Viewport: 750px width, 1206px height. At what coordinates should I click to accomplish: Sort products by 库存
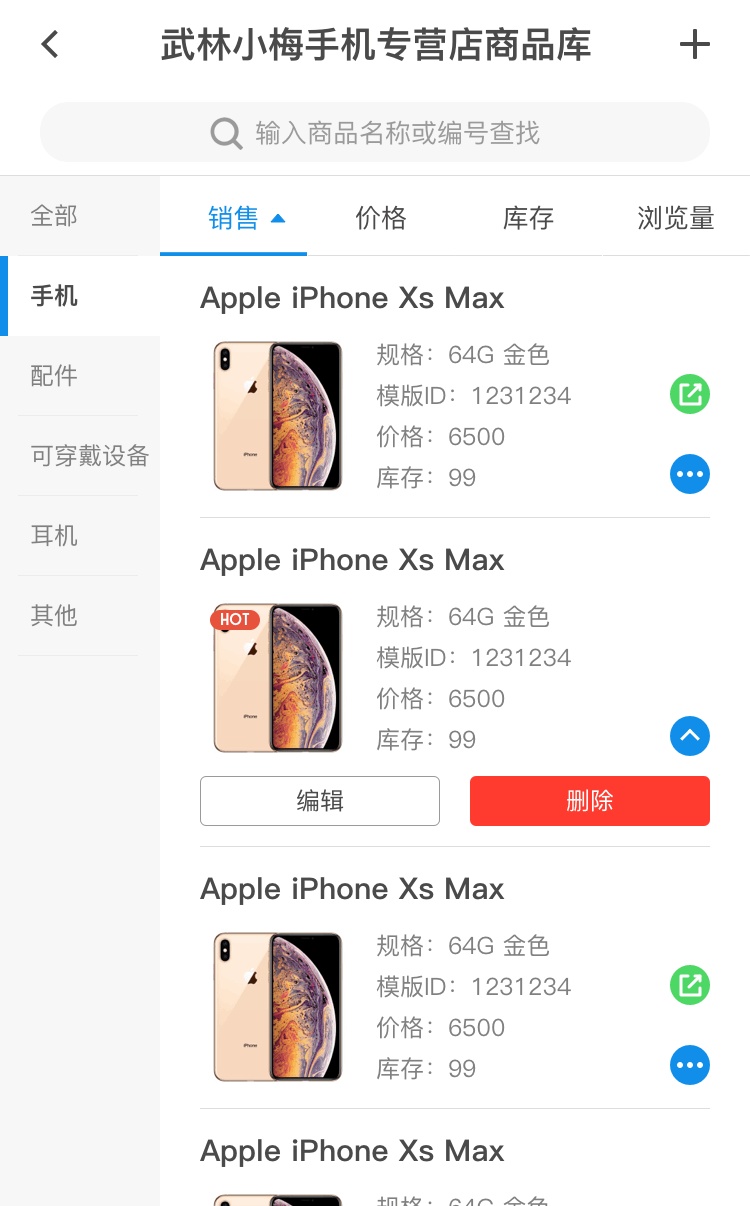point(528,218)
